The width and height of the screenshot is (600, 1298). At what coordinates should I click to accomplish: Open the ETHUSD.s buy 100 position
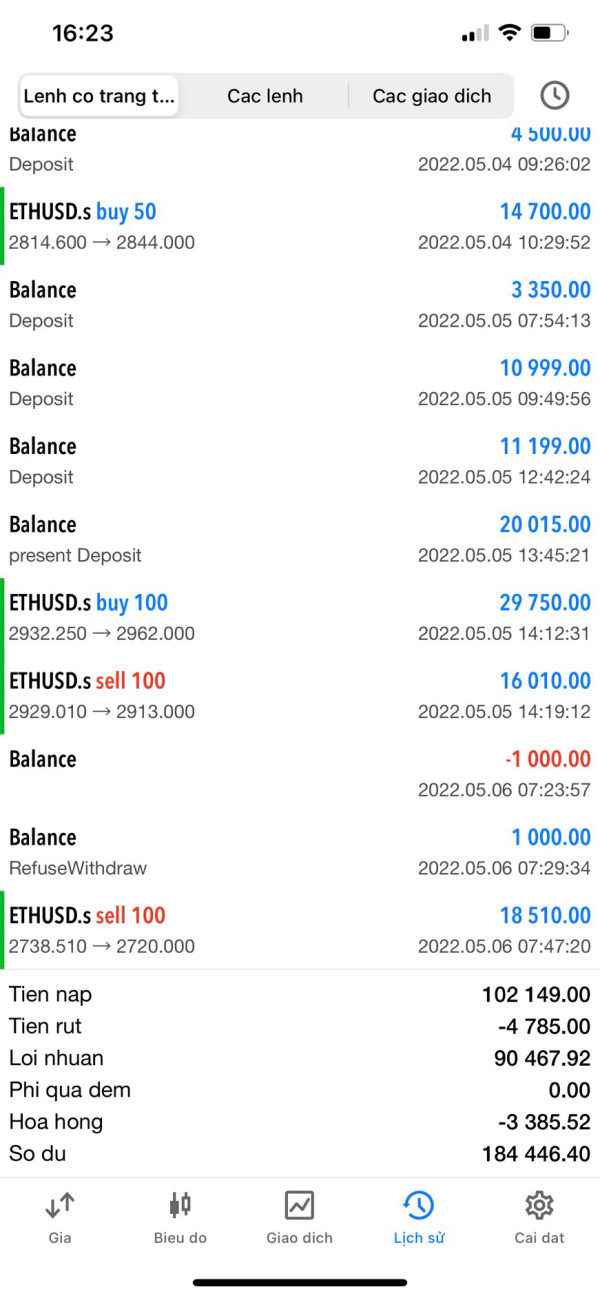pyautogui.click(x=300, y=617)
